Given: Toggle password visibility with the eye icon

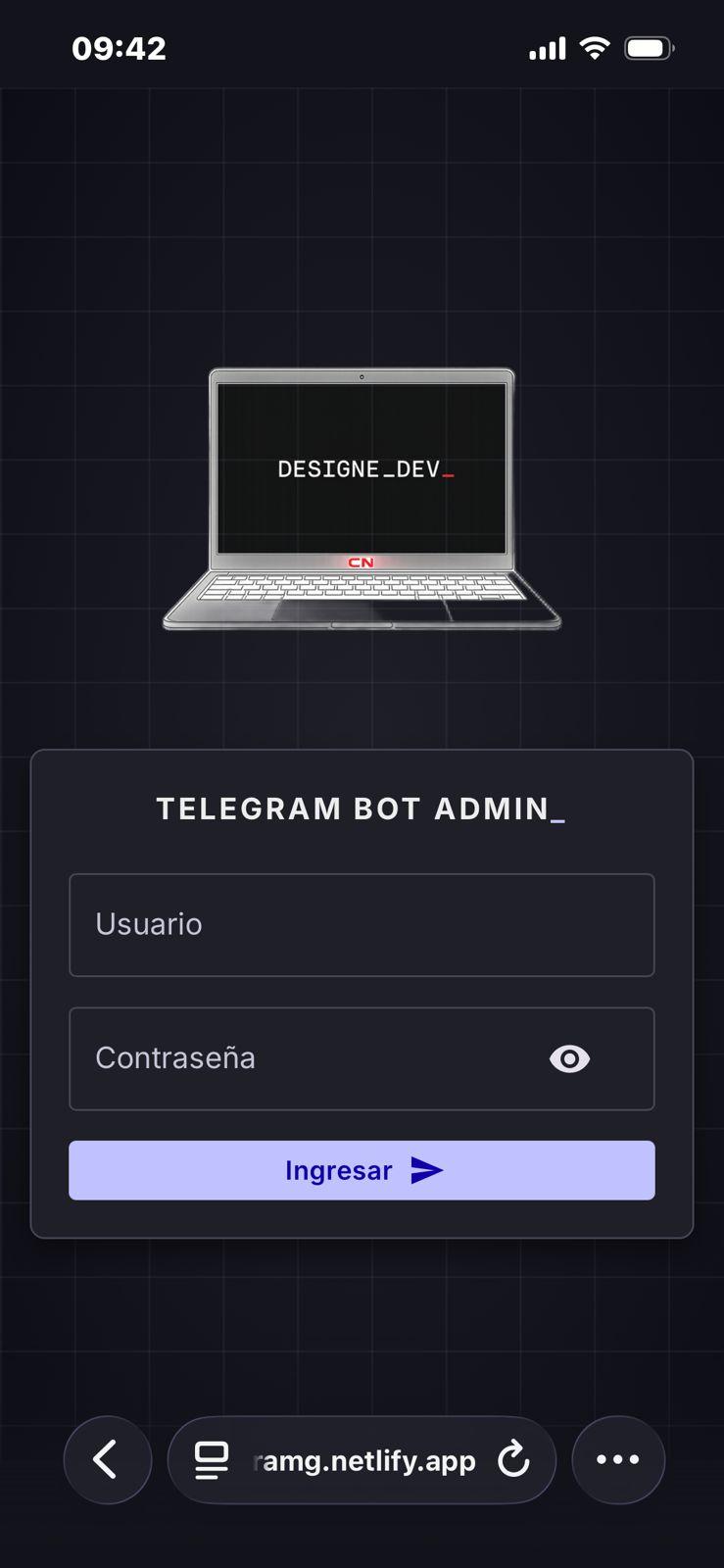Looking at the screenshot, I should [569, 1058].
